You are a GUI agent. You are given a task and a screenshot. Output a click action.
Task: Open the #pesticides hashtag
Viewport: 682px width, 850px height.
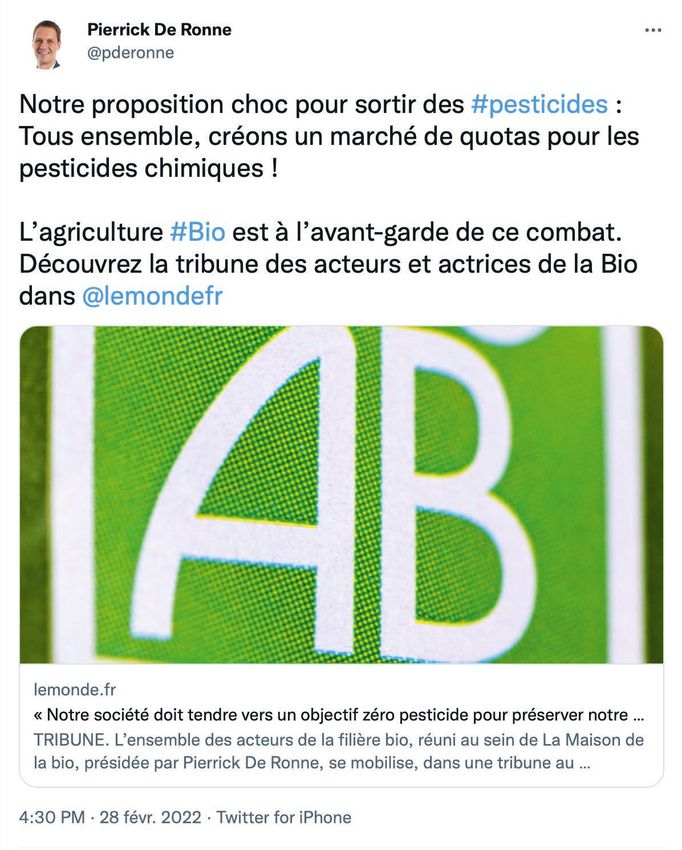pos(539,104)
